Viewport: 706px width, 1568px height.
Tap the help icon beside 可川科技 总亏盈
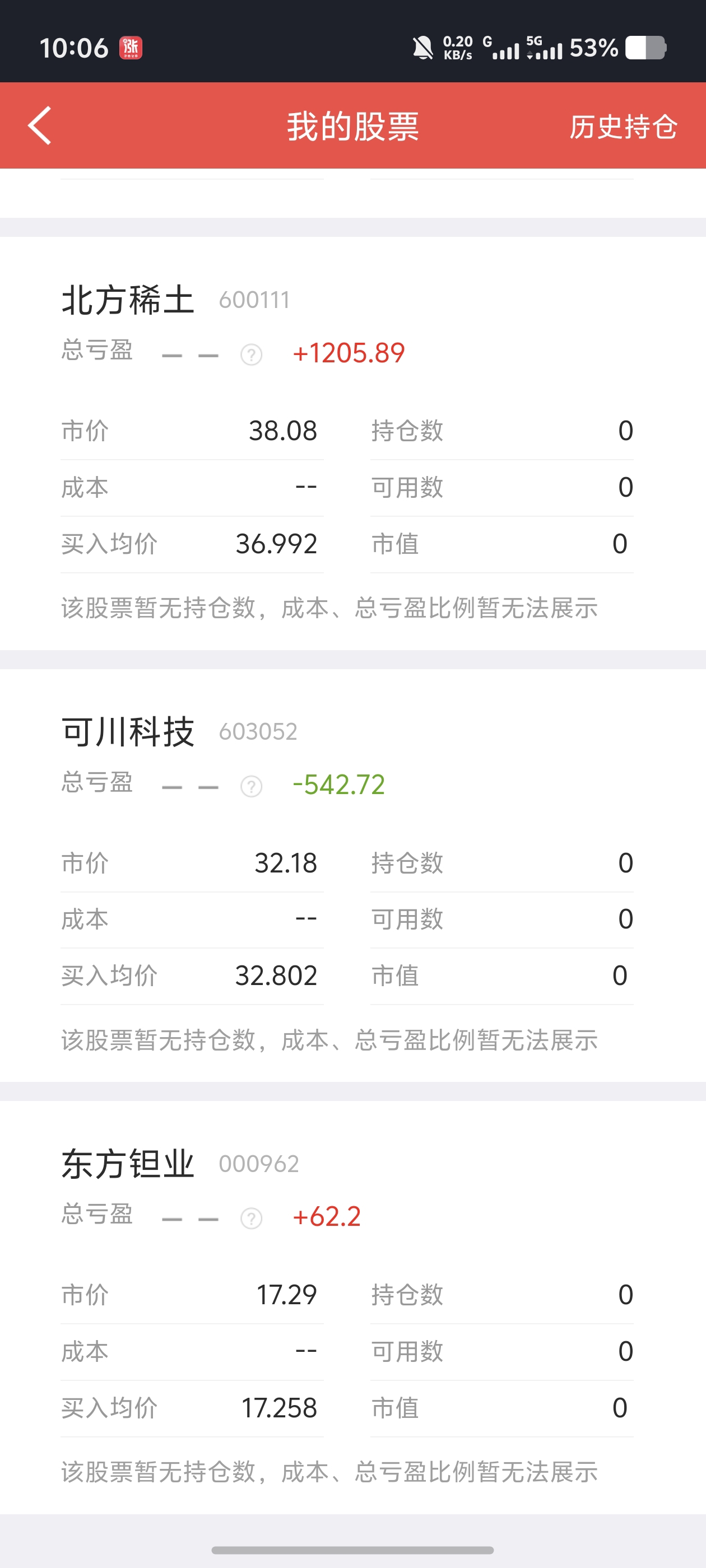point(251,786)
